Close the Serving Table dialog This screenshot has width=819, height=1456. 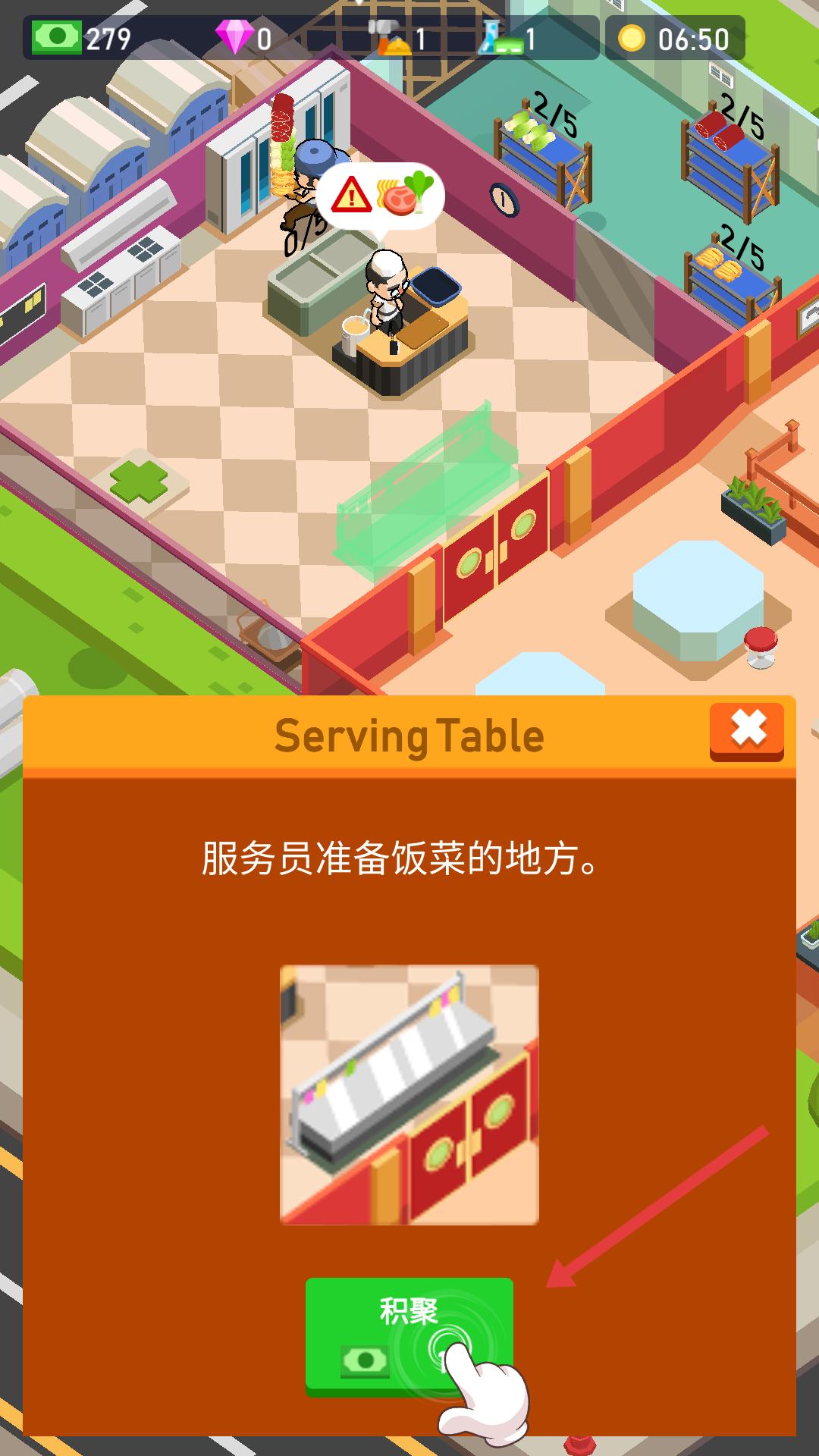coord(747,730)
